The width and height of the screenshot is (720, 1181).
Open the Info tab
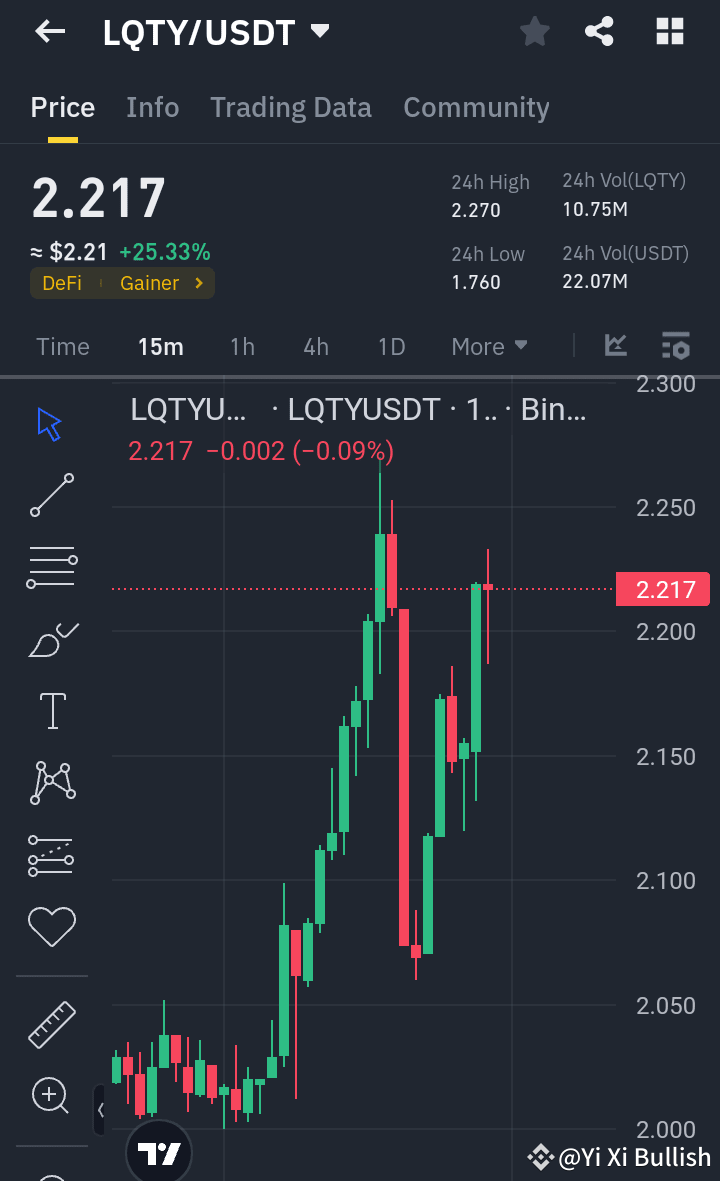(x=152, y=107)
